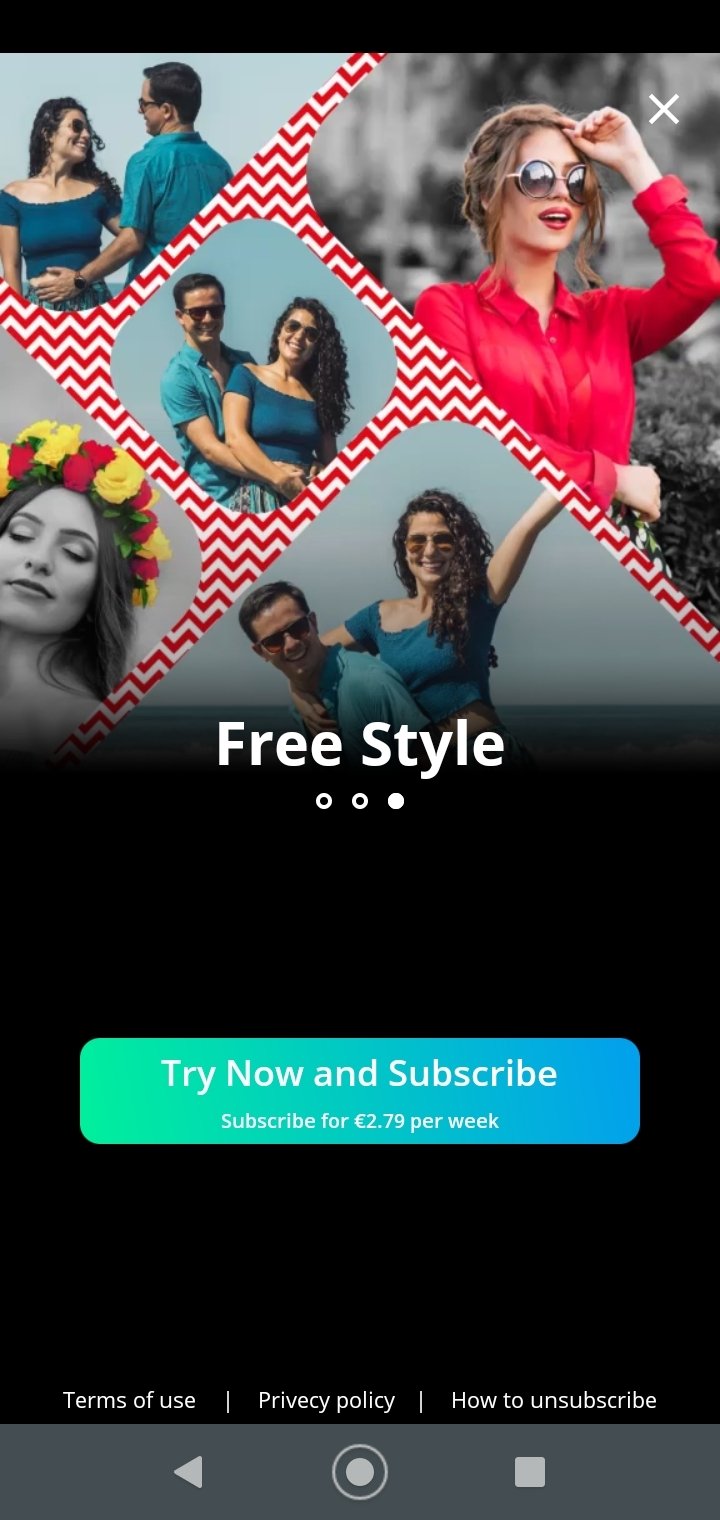Open the Terms of use link

pos(129,1400)
